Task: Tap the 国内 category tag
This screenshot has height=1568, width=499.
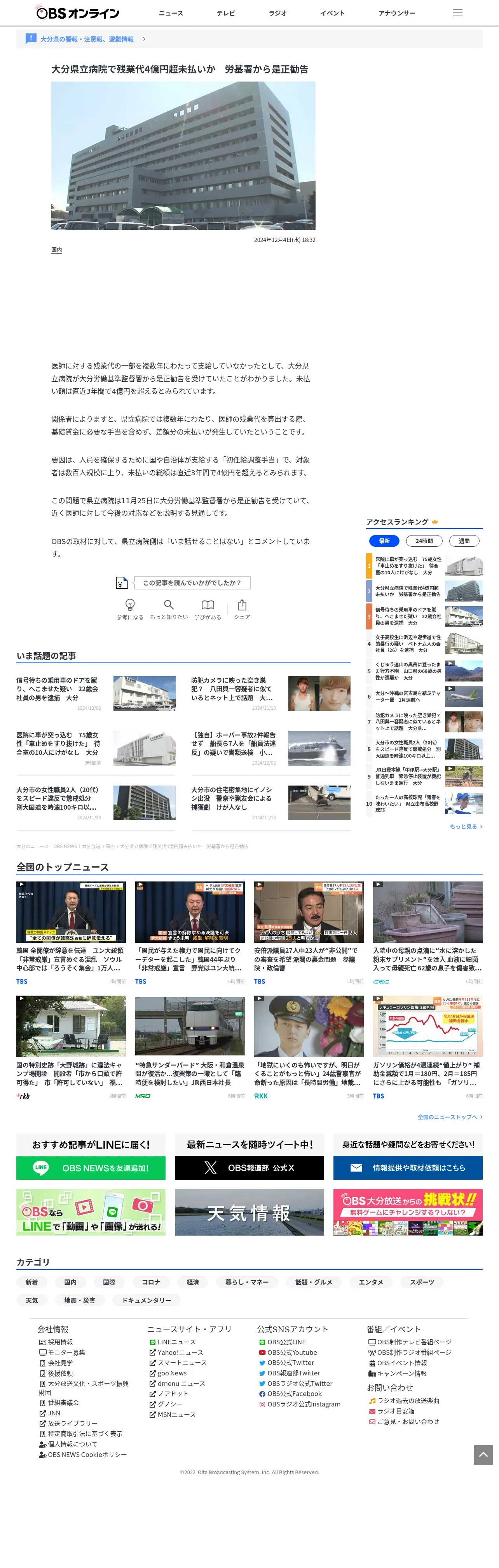Action: point(57,250)
